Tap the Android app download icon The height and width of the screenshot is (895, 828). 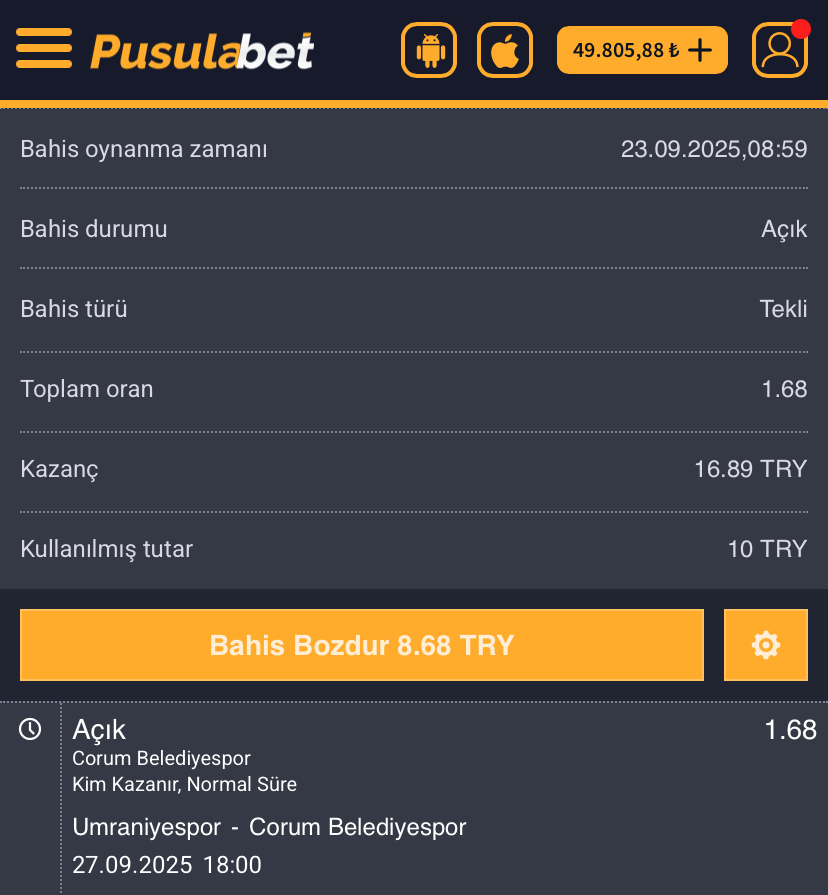pos(429,50)
